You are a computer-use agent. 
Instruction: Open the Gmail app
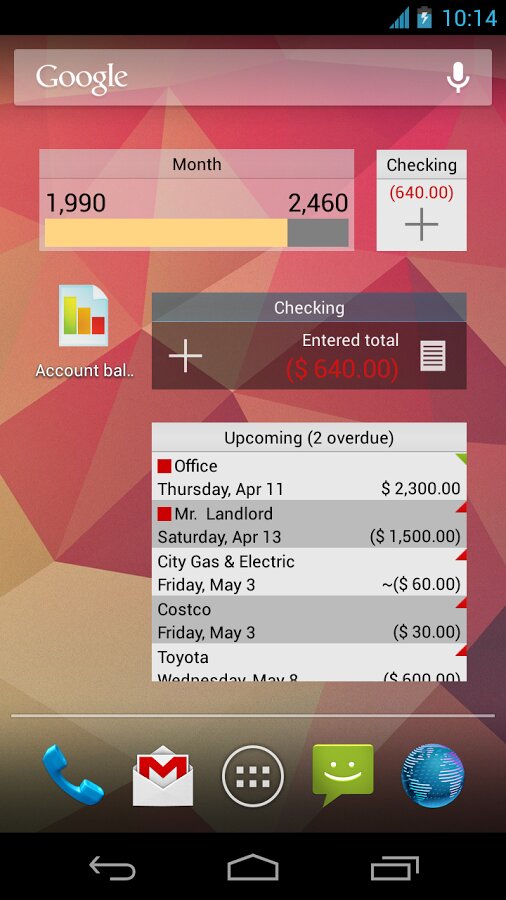163,775
